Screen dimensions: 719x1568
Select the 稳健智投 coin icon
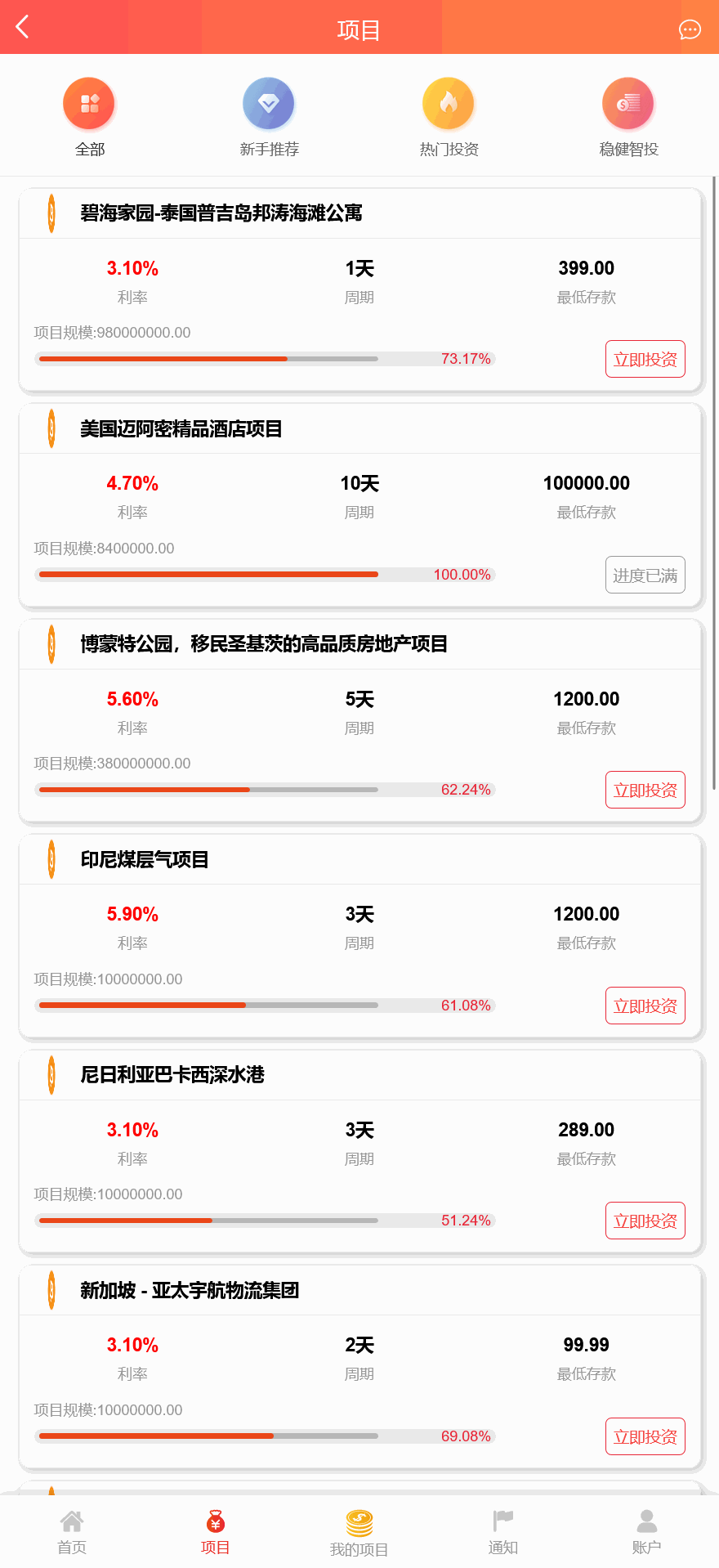627,103
